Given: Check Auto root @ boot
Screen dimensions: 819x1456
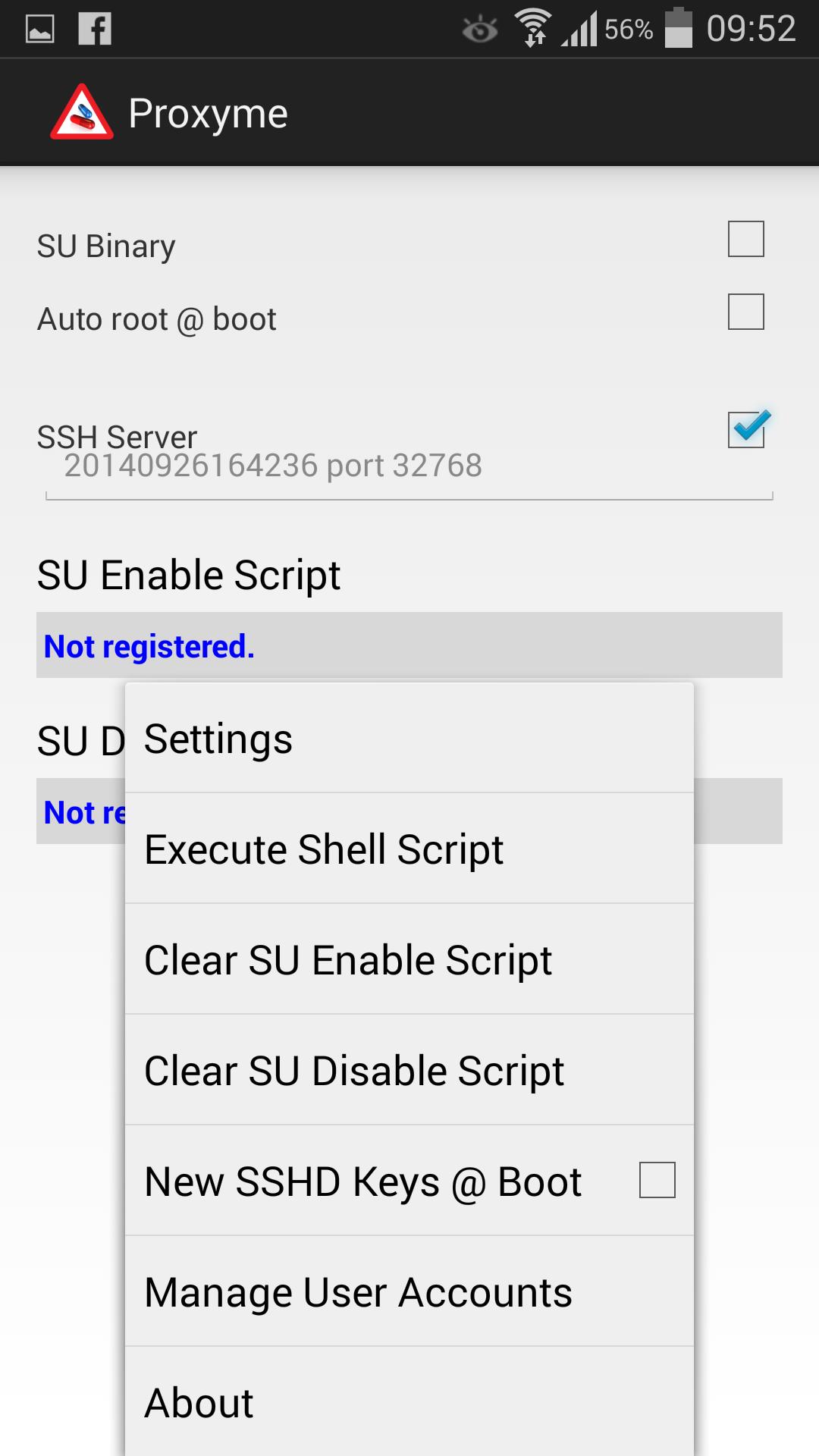Looking at the screenshot, I should click(745, 312).
